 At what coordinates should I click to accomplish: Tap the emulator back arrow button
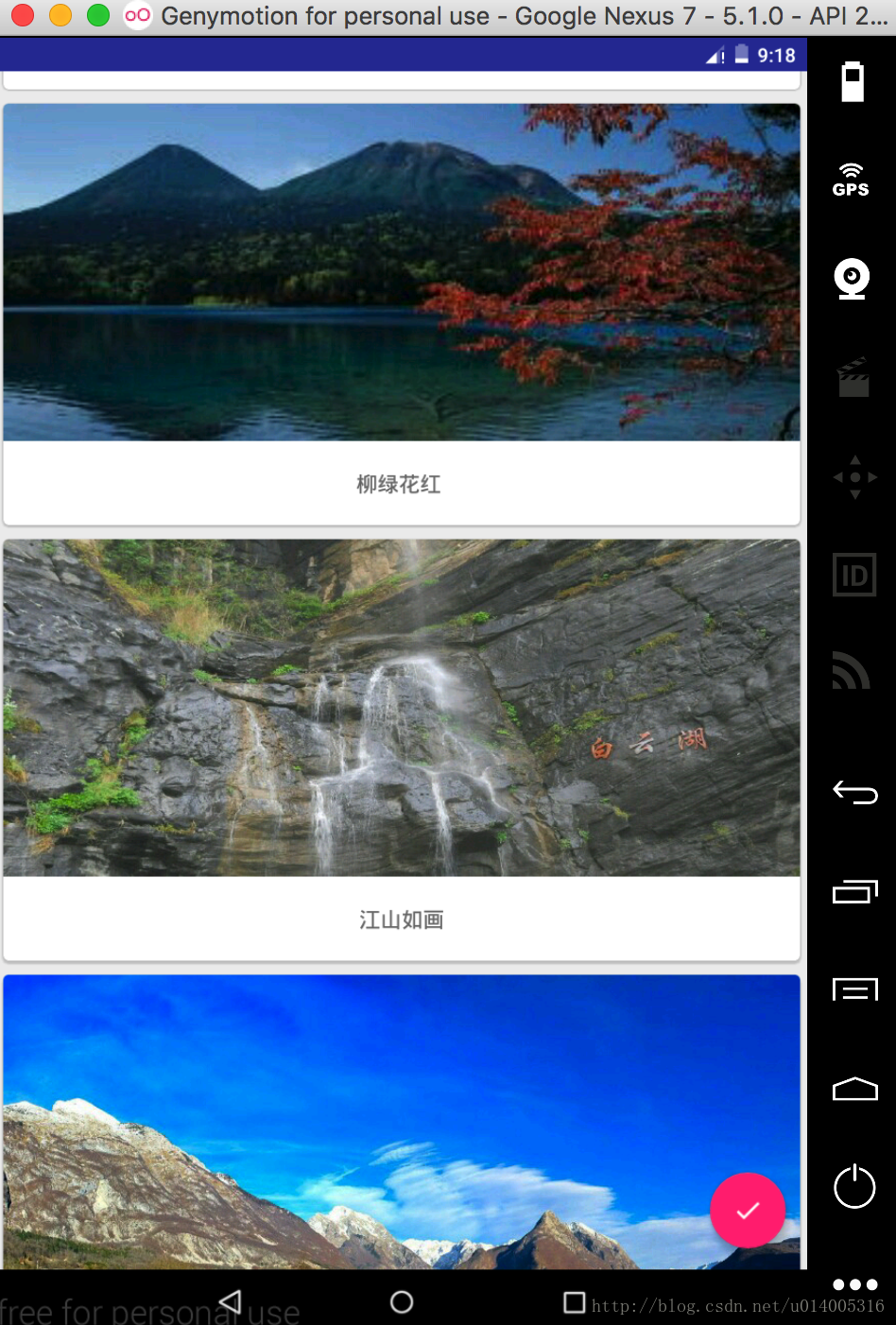[855, 792]
